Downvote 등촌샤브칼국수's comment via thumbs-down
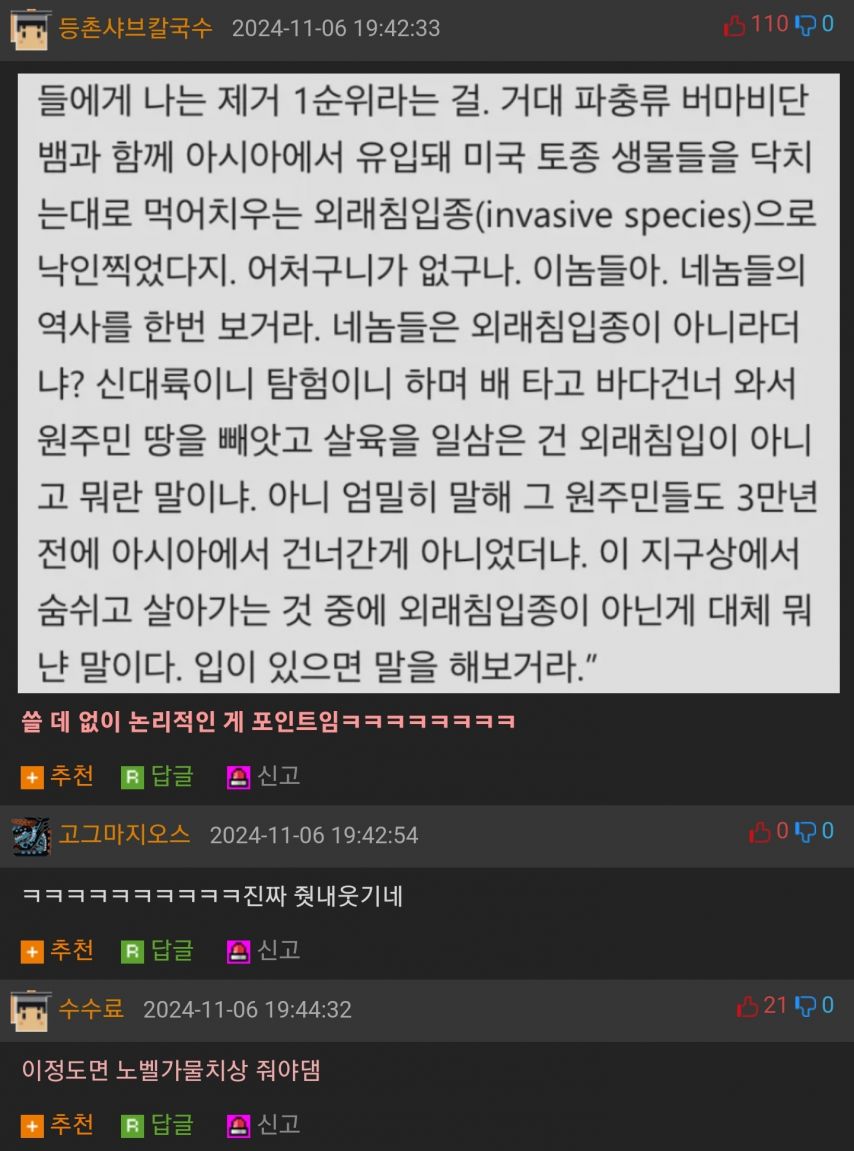Image resolution: width=854 pixels, height=1151 pixels. click(806, 26)
